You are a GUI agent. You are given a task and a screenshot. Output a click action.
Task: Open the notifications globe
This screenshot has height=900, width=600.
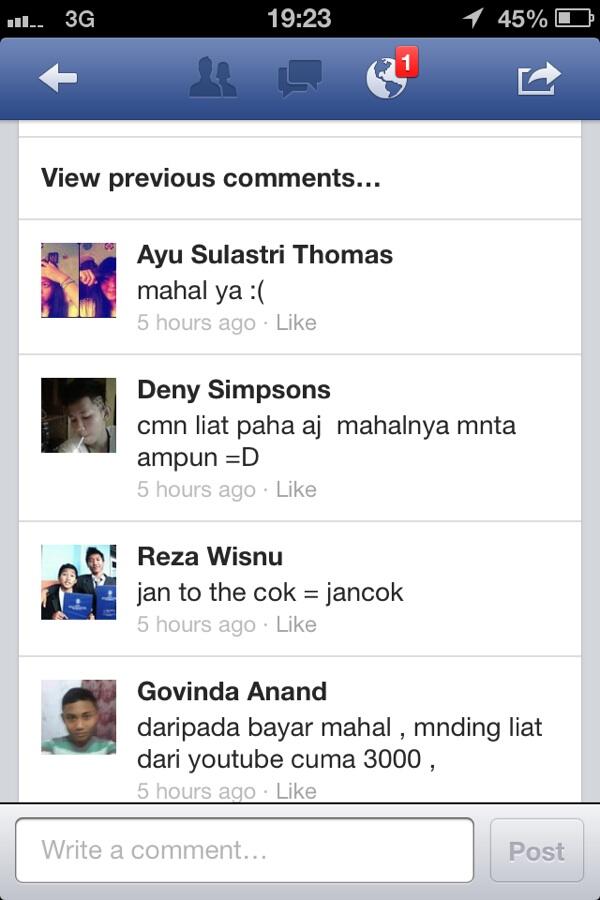click(x=388, y=80)
